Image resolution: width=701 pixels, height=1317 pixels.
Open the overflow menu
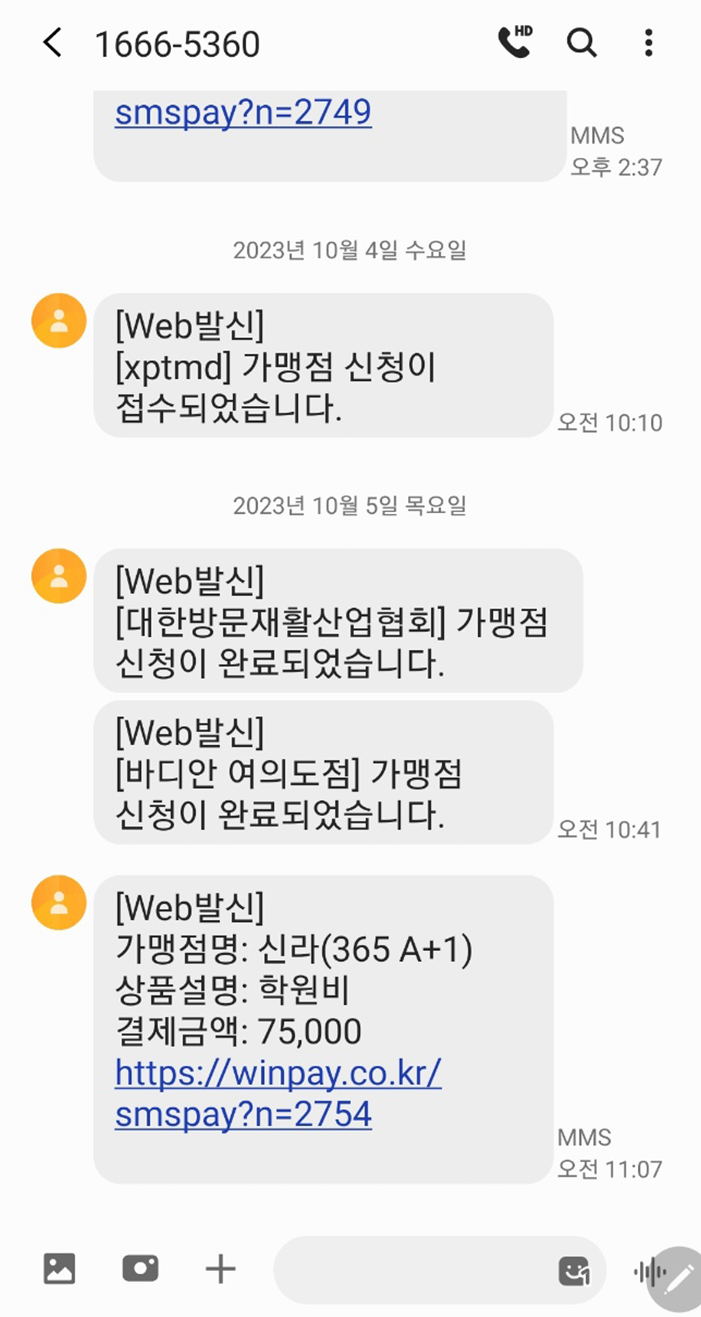click(x=648, y=43)
